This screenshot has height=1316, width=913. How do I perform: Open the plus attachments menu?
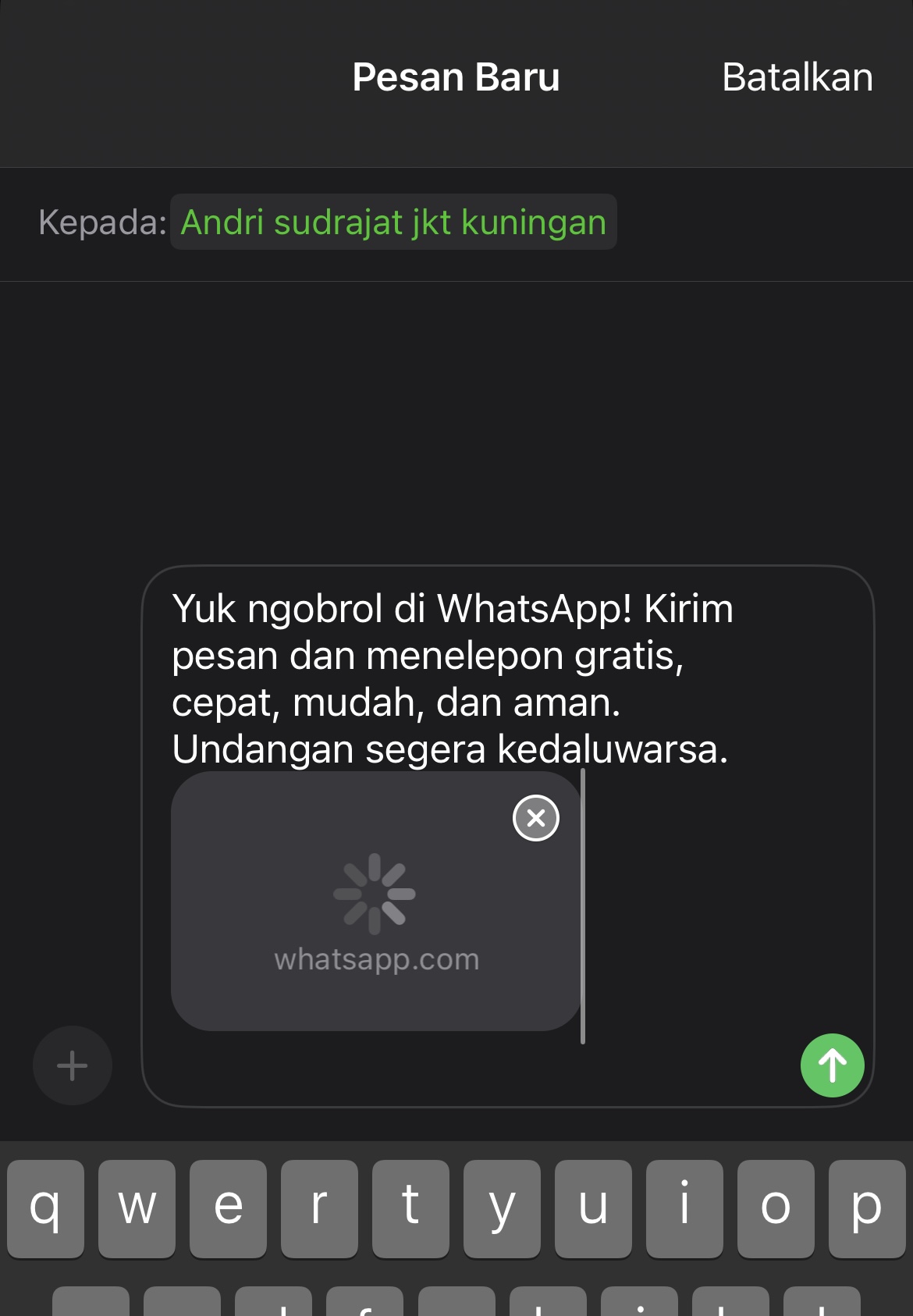coord(73,1065)
